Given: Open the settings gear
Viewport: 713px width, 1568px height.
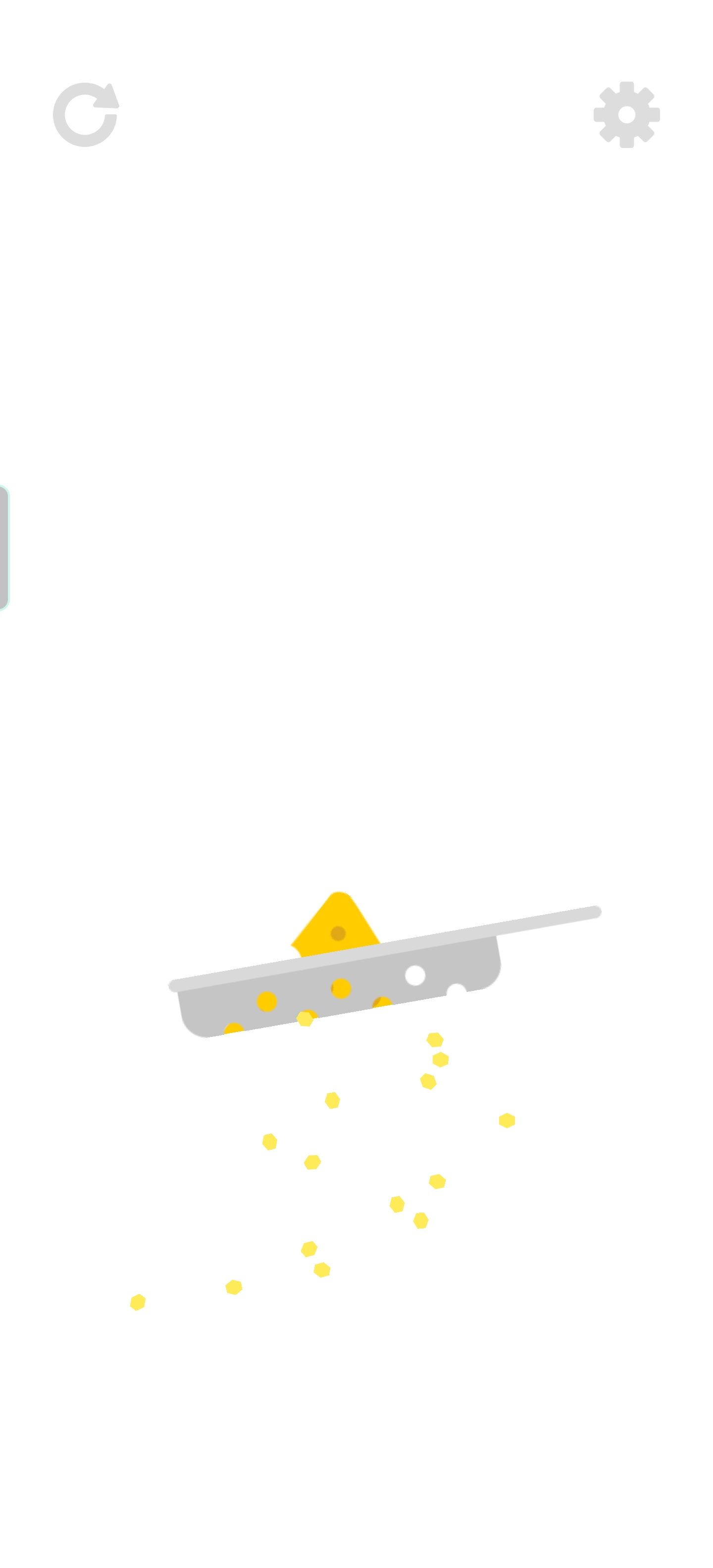Looking at the screenshot, I should pos(626,114).
